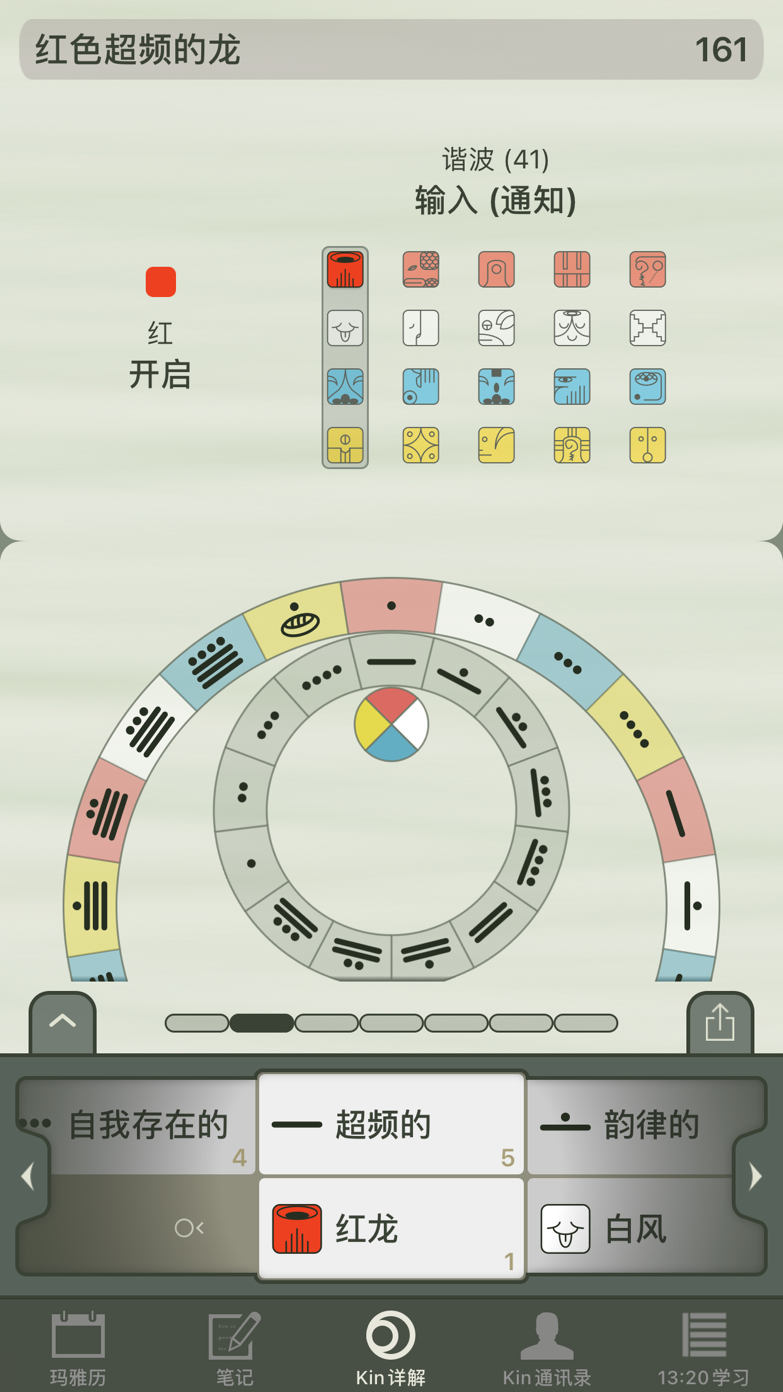This screenshot has height=1392, width=783.
Task: Go to the Kin通讯录 tab
Action: pyautogui.click(x=546, y=1347)
